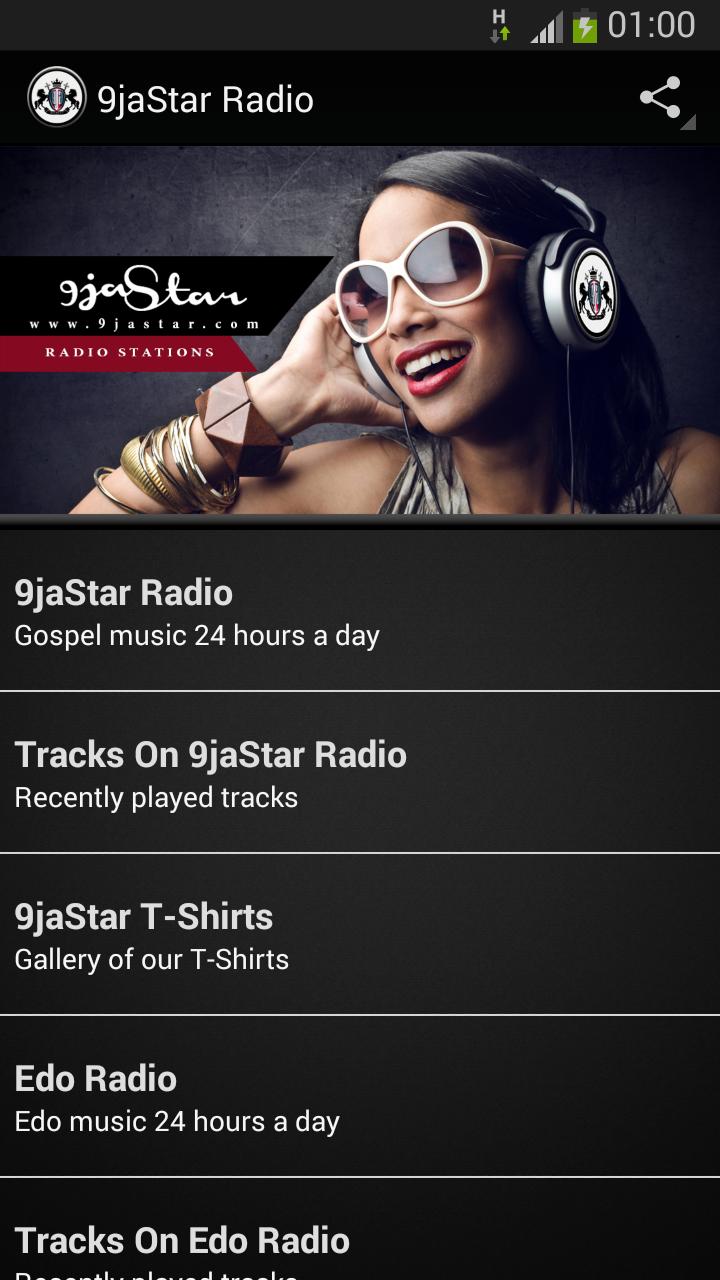Tap Gospel music 24 hours a day subtitle
Screen dimensions: 720x1280
tap(194, 635)
